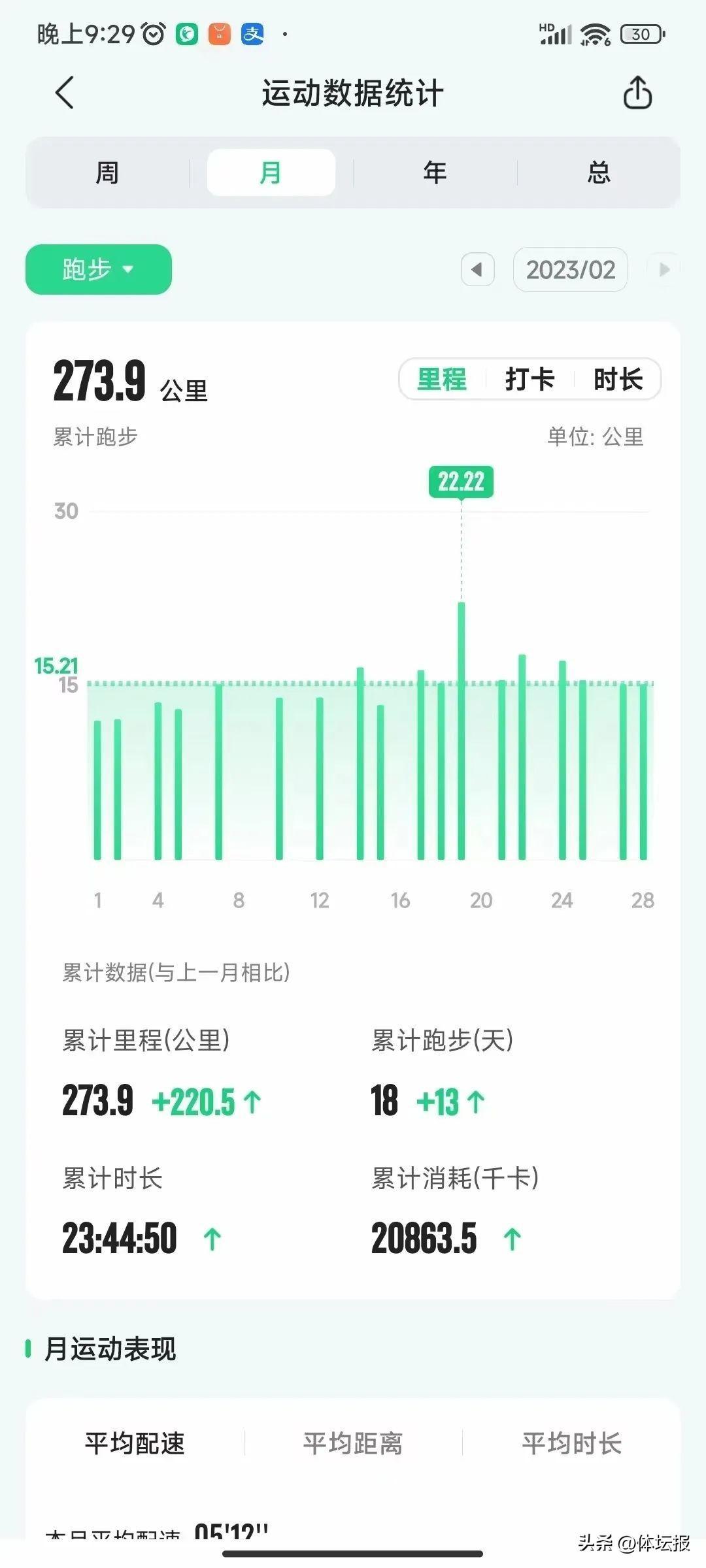Image resolution: width=706 pixels, height=1568 pixels.
Task: Open the 2023/02 date picker
Action: click(570, 269)
